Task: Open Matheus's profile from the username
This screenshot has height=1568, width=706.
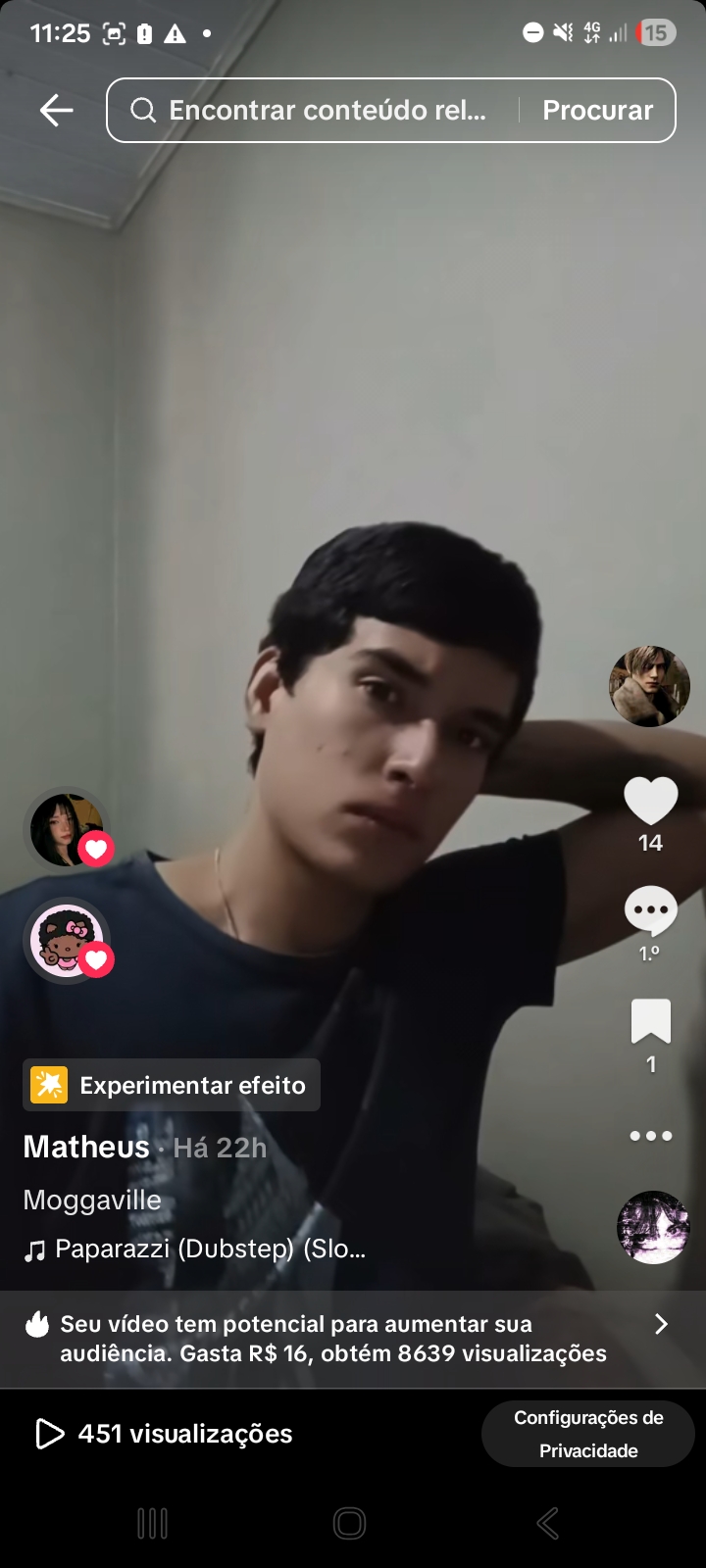Action: [x=86, y=1147]
